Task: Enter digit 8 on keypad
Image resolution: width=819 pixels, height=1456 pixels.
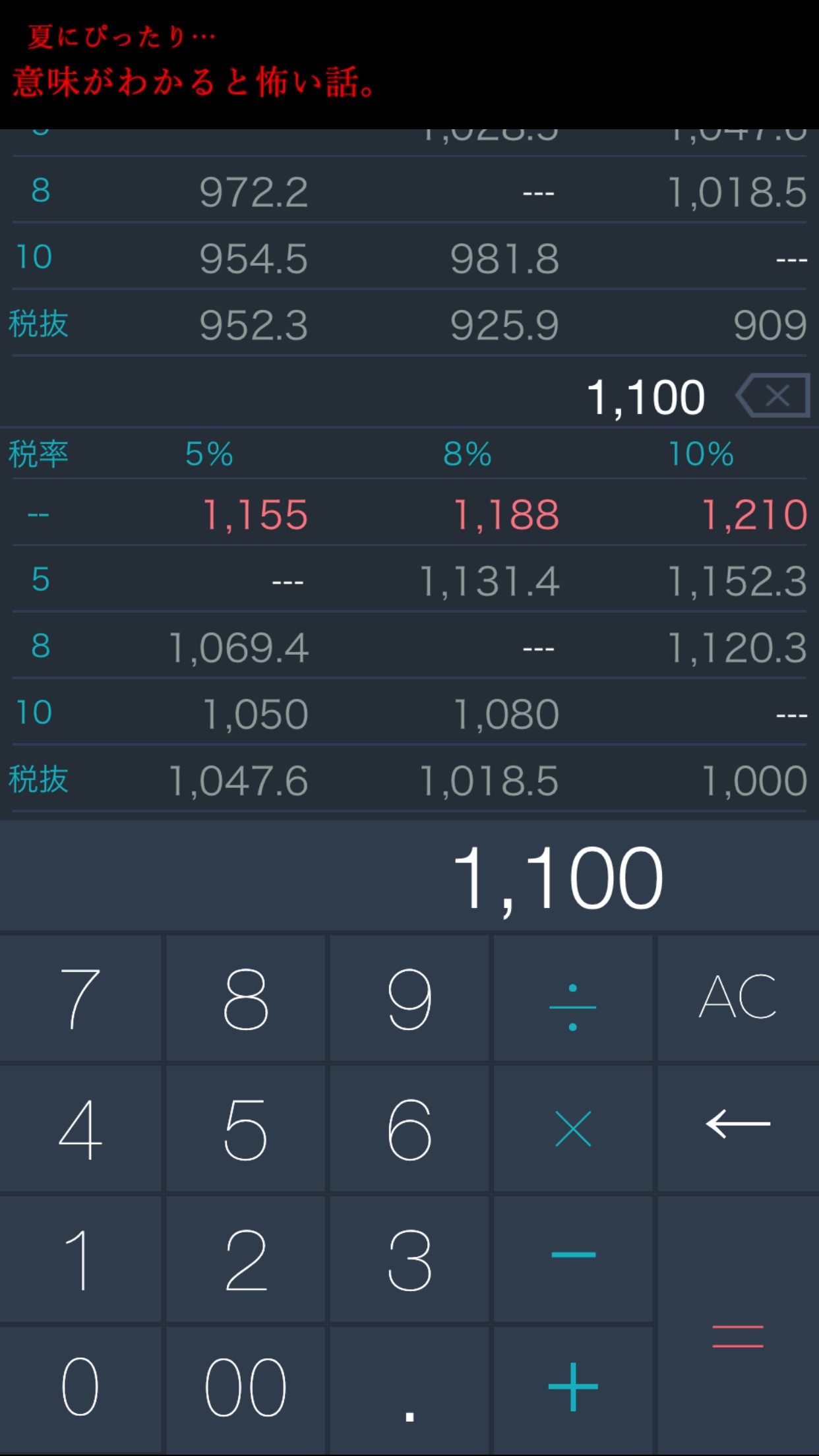Action: click(245, 997)
